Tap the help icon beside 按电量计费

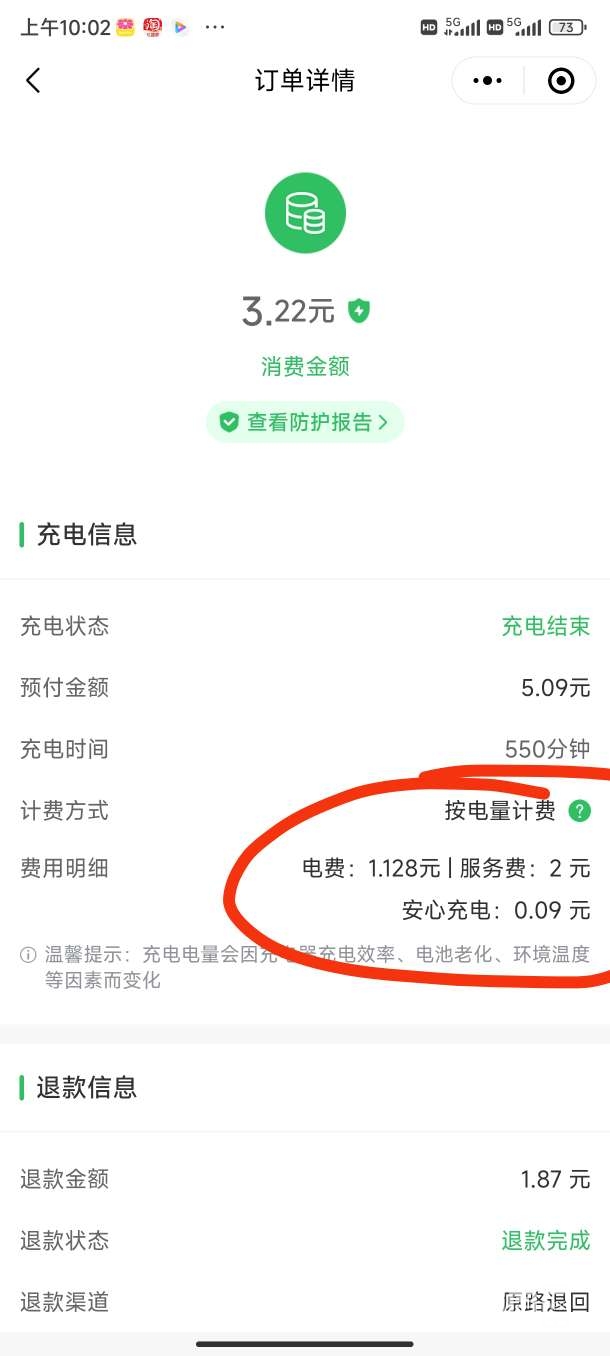click(x=579, y=811)
